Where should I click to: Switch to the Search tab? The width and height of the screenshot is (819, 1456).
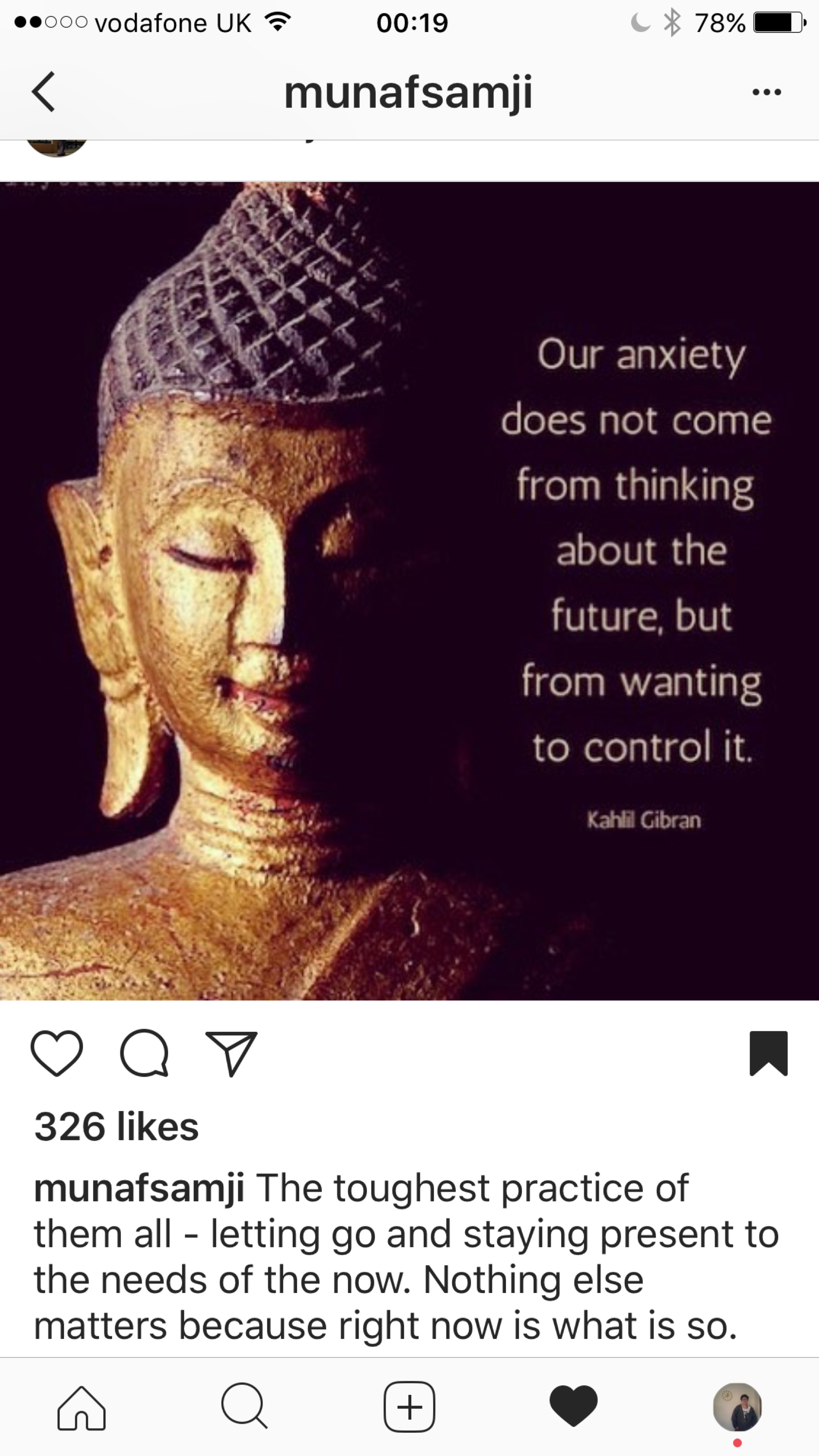point(244,1407)
